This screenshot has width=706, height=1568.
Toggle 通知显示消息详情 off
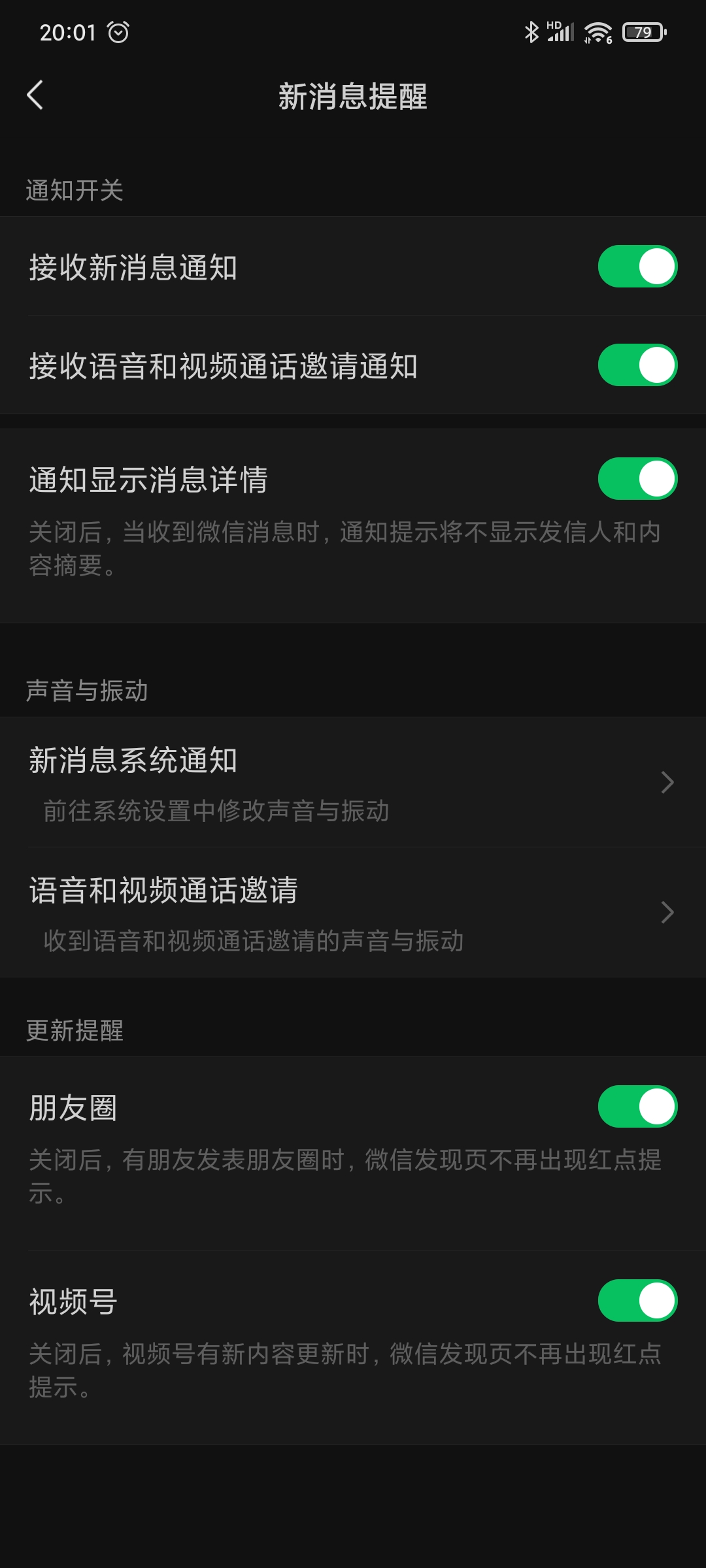tap(637, 479)
